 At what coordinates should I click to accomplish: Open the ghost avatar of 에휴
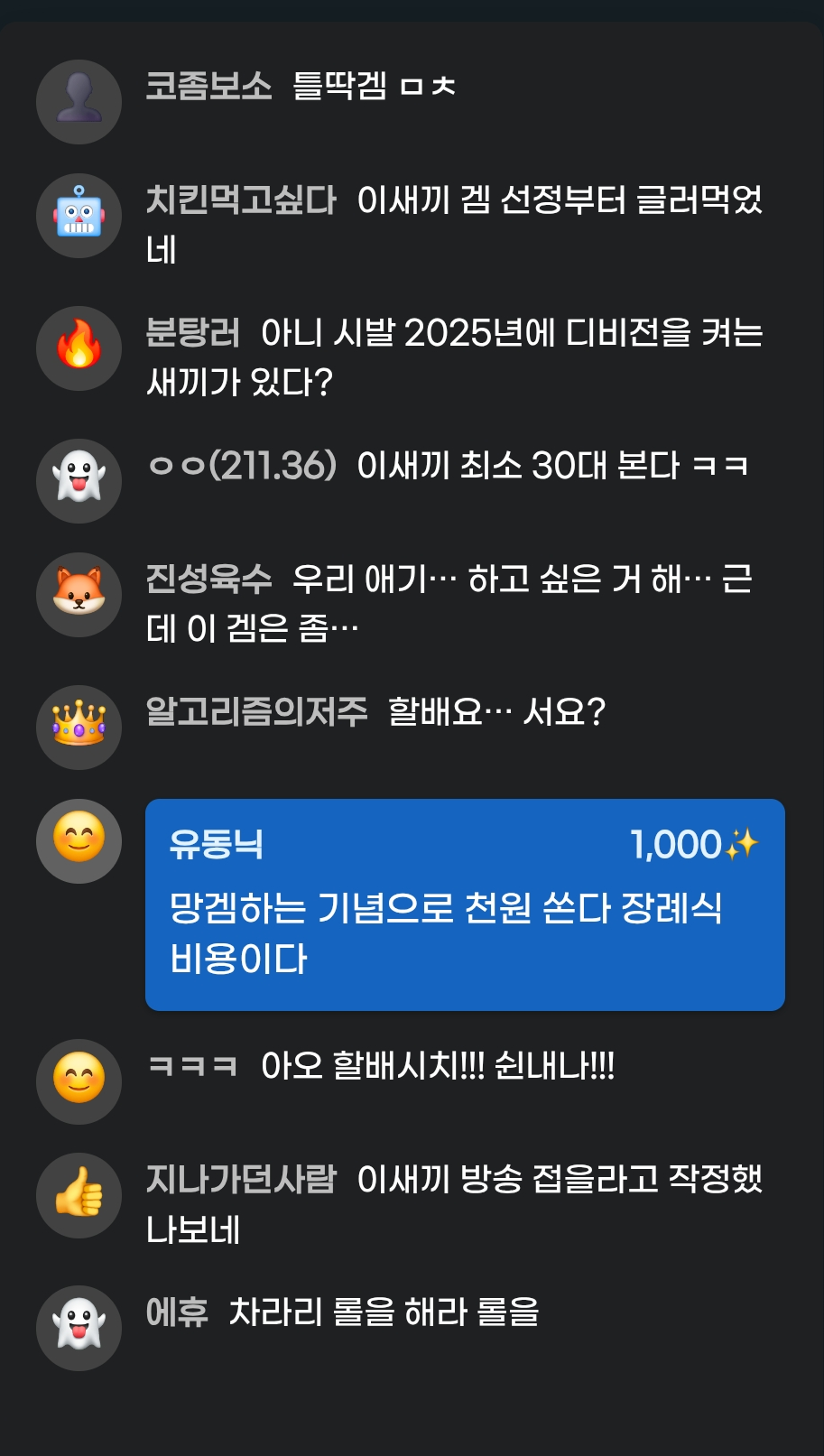coord(79,1327)
